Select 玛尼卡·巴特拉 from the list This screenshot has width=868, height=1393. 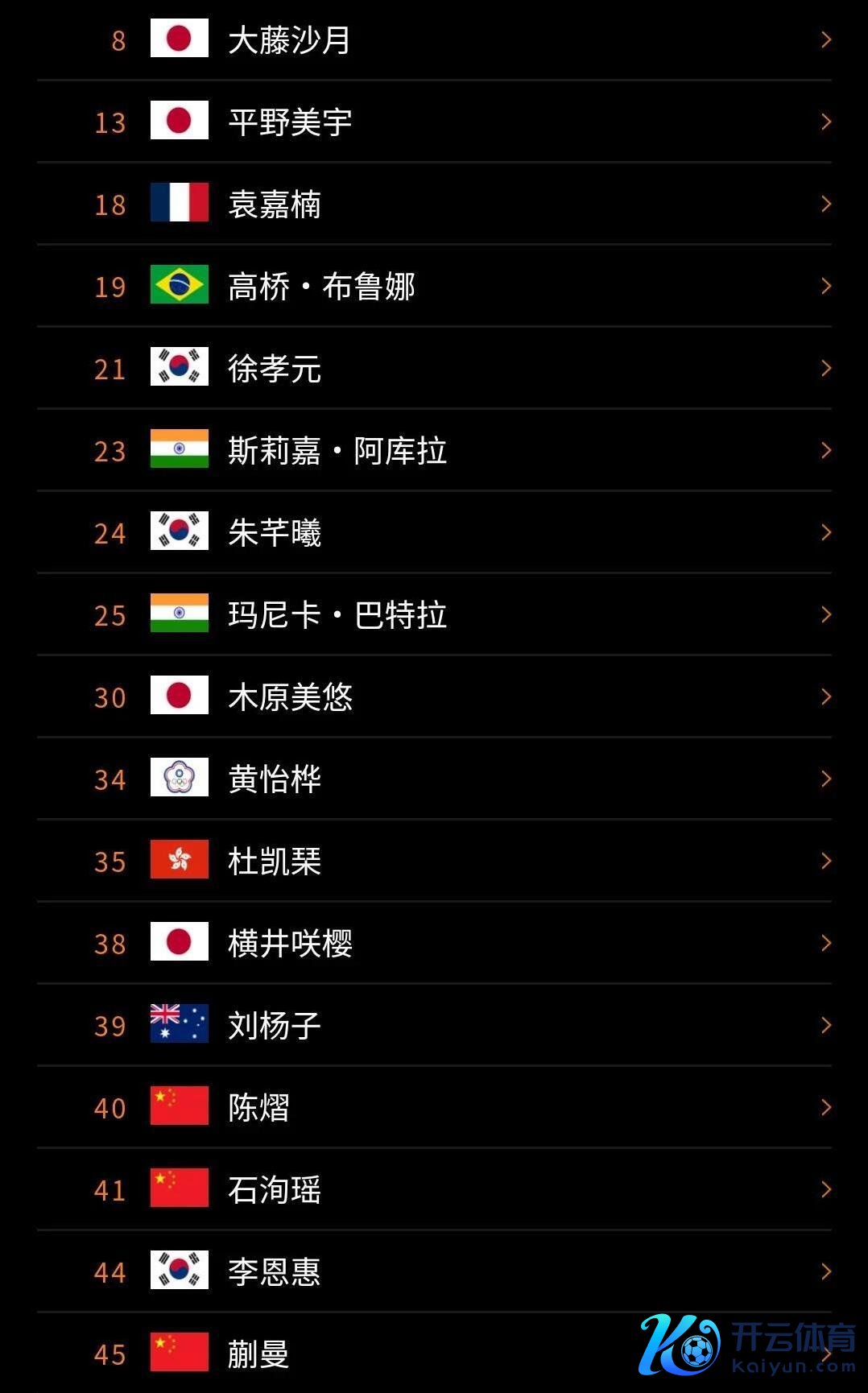(434, 615)
